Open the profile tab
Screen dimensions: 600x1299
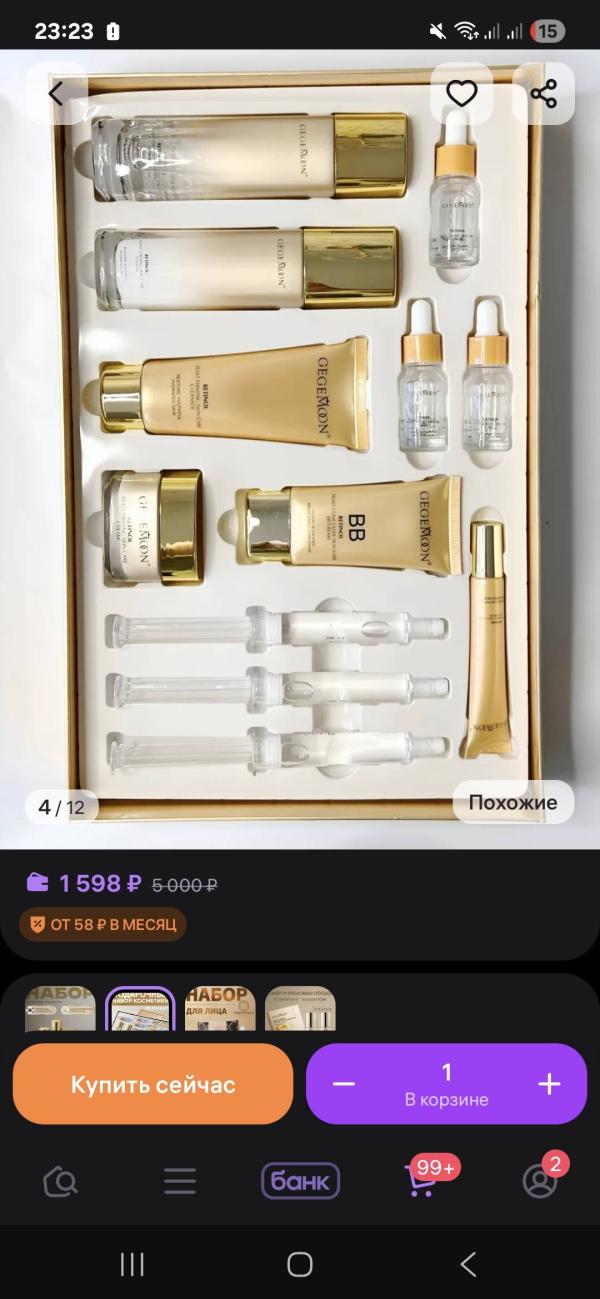[x=540, y=1182]
